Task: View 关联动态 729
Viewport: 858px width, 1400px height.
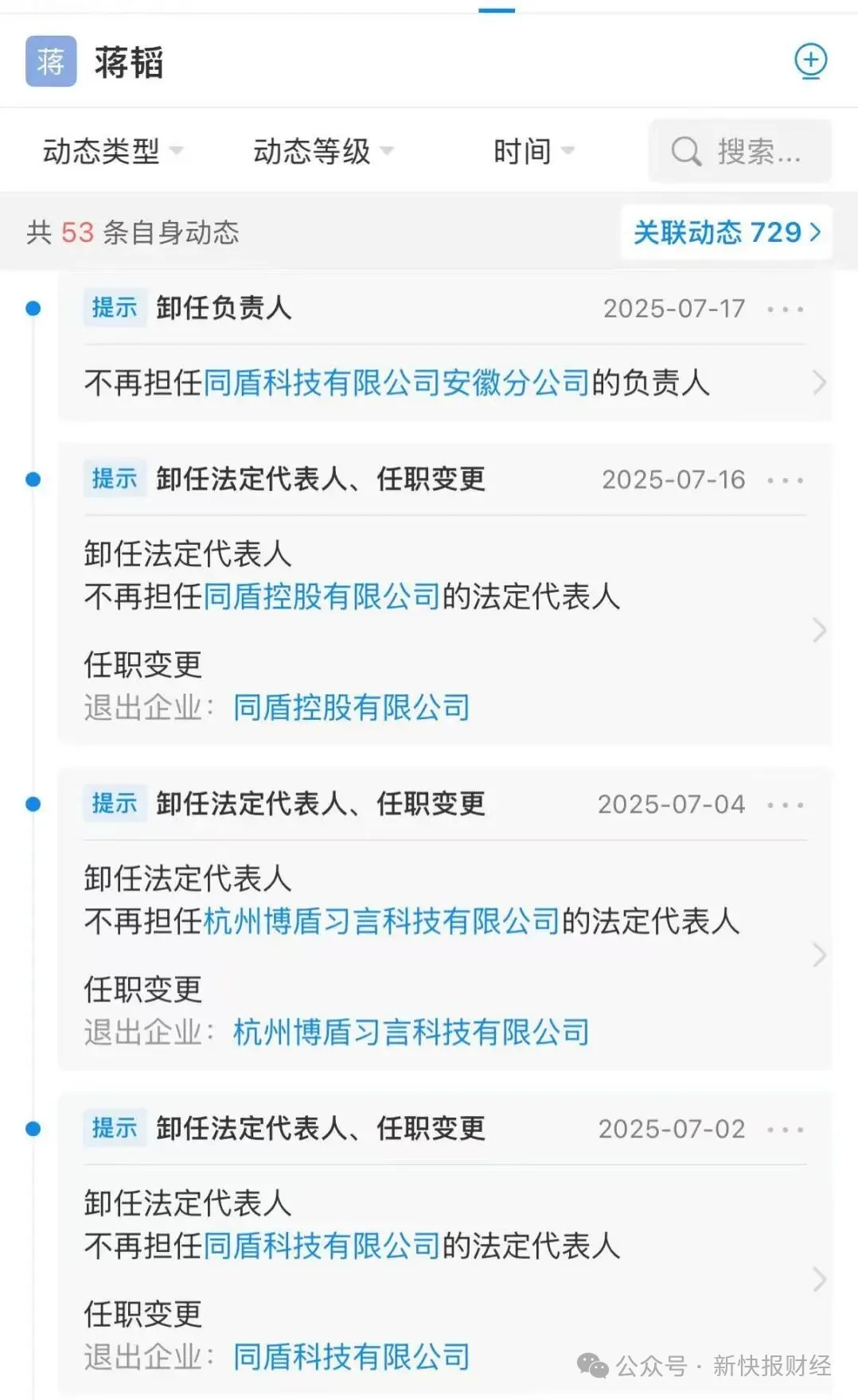Action: (726, 232)
